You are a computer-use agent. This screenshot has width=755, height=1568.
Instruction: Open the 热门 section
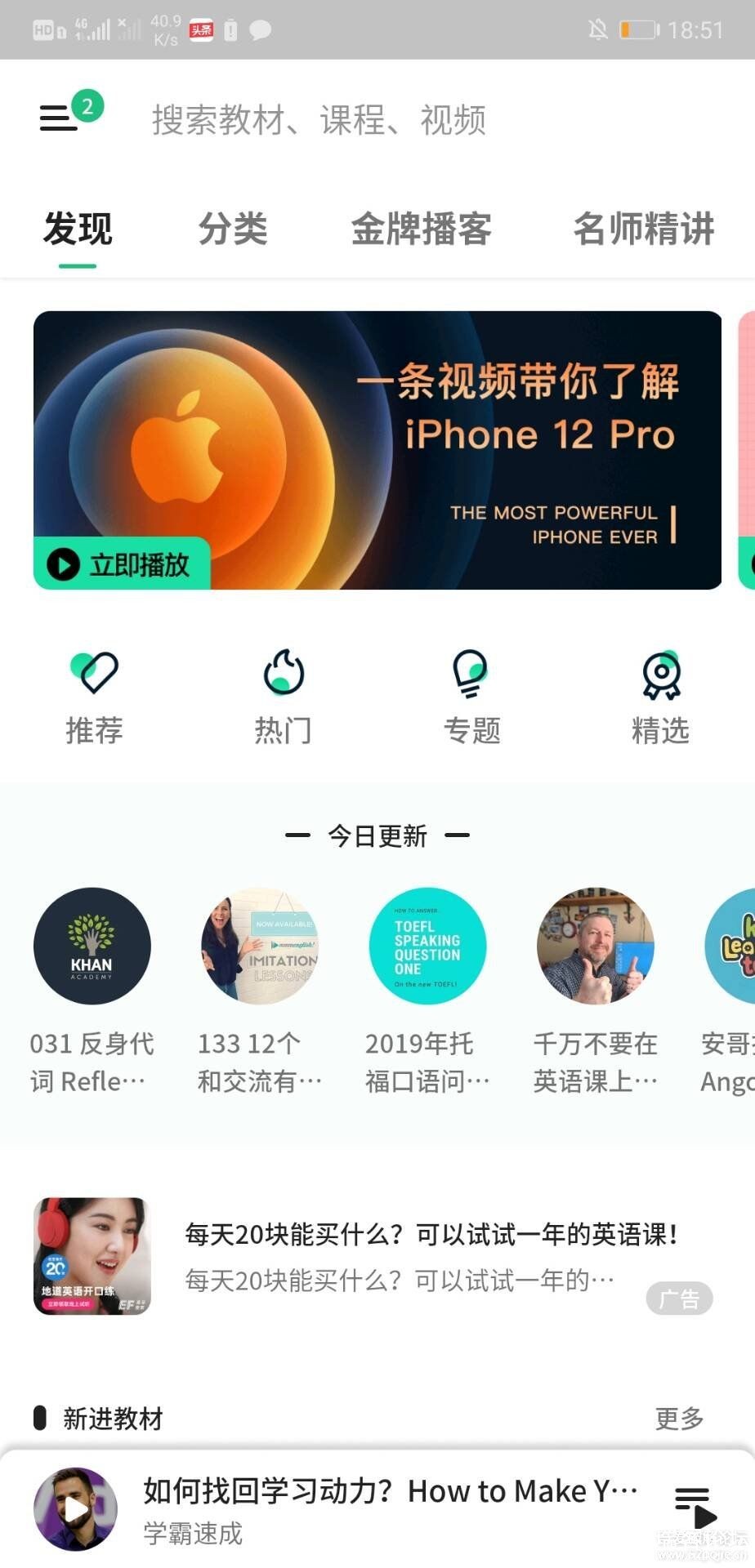tap(283, 696)
